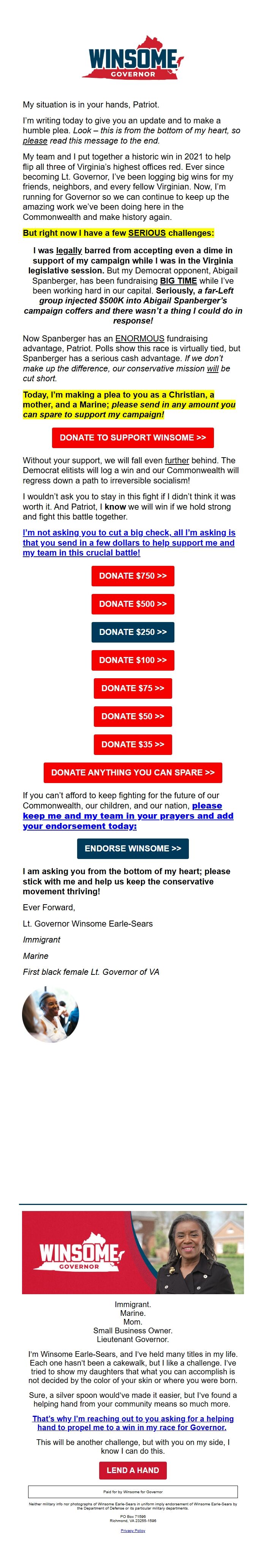
Task: Tap the blue DONATE $250 button
Action: pyautogui.click(x=133, y=631)
